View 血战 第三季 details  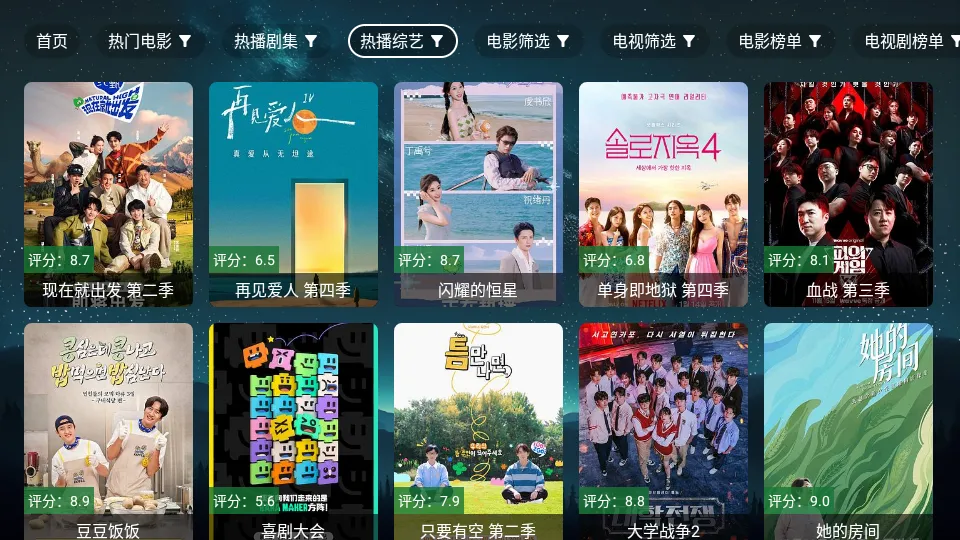pos(848,194)
